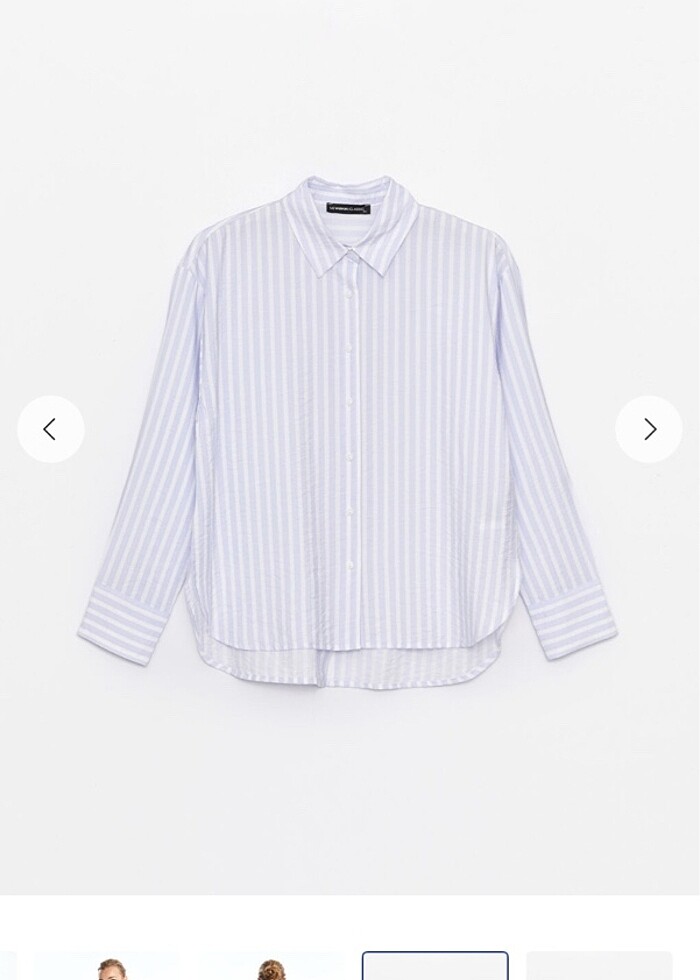The height and width of the screenshot is (980, 700).
Task: Select the thumbnail showing the model's hair bun
Action: (272, 967)
